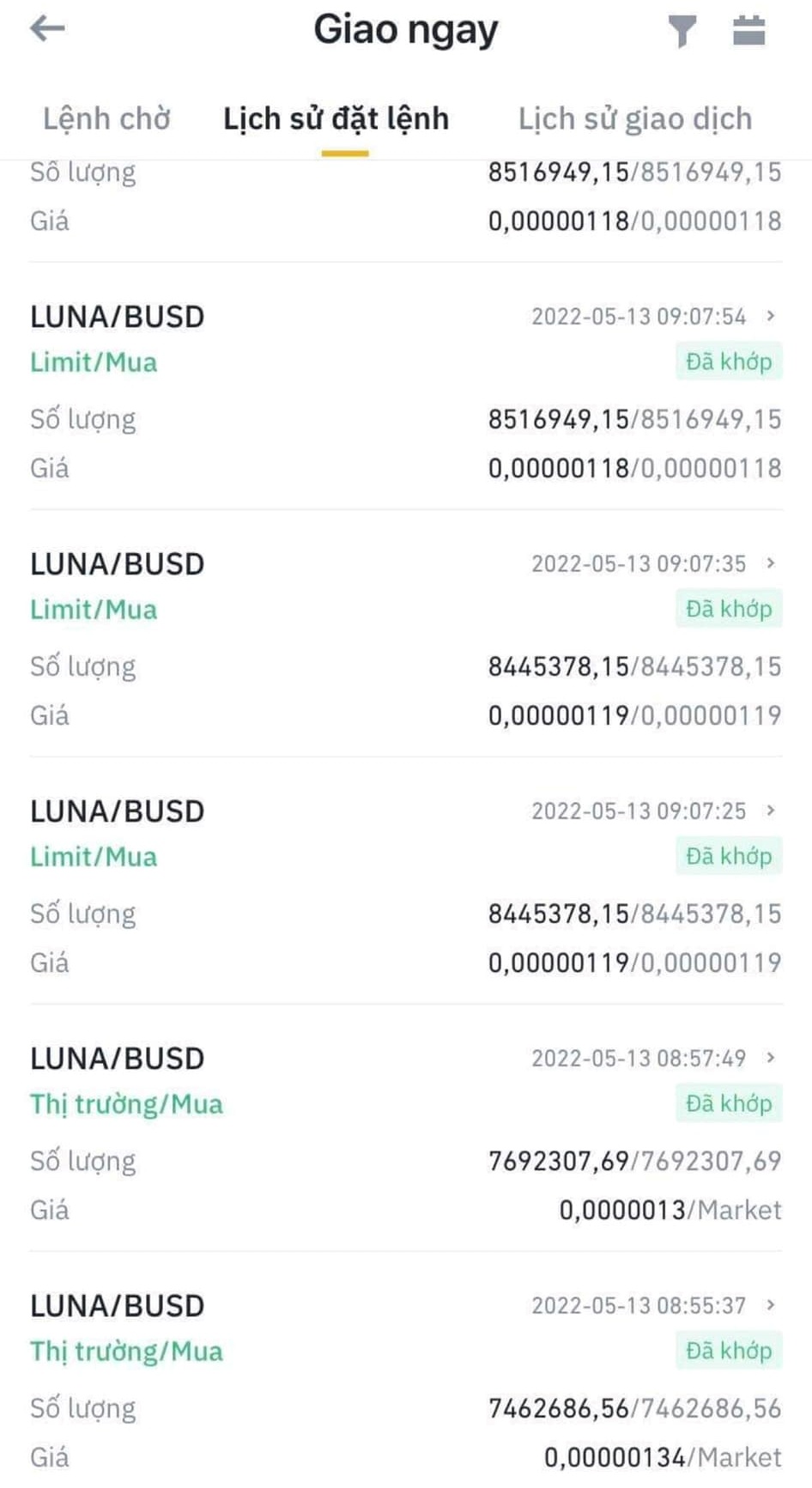
Task: Switch to the Lệnh chờ tab
Action: tap(106, 118)
